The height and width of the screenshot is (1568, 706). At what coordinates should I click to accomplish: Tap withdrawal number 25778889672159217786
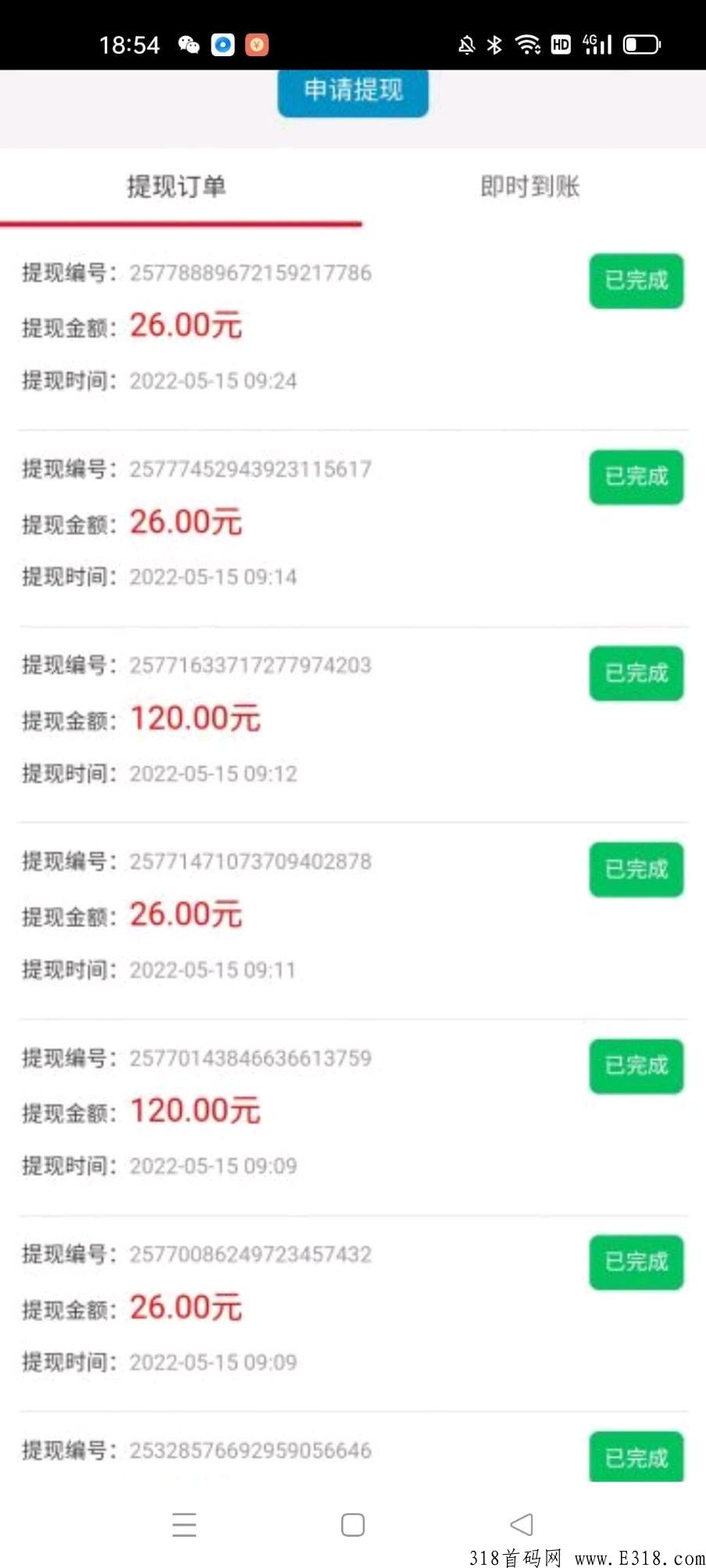point(250,273)
